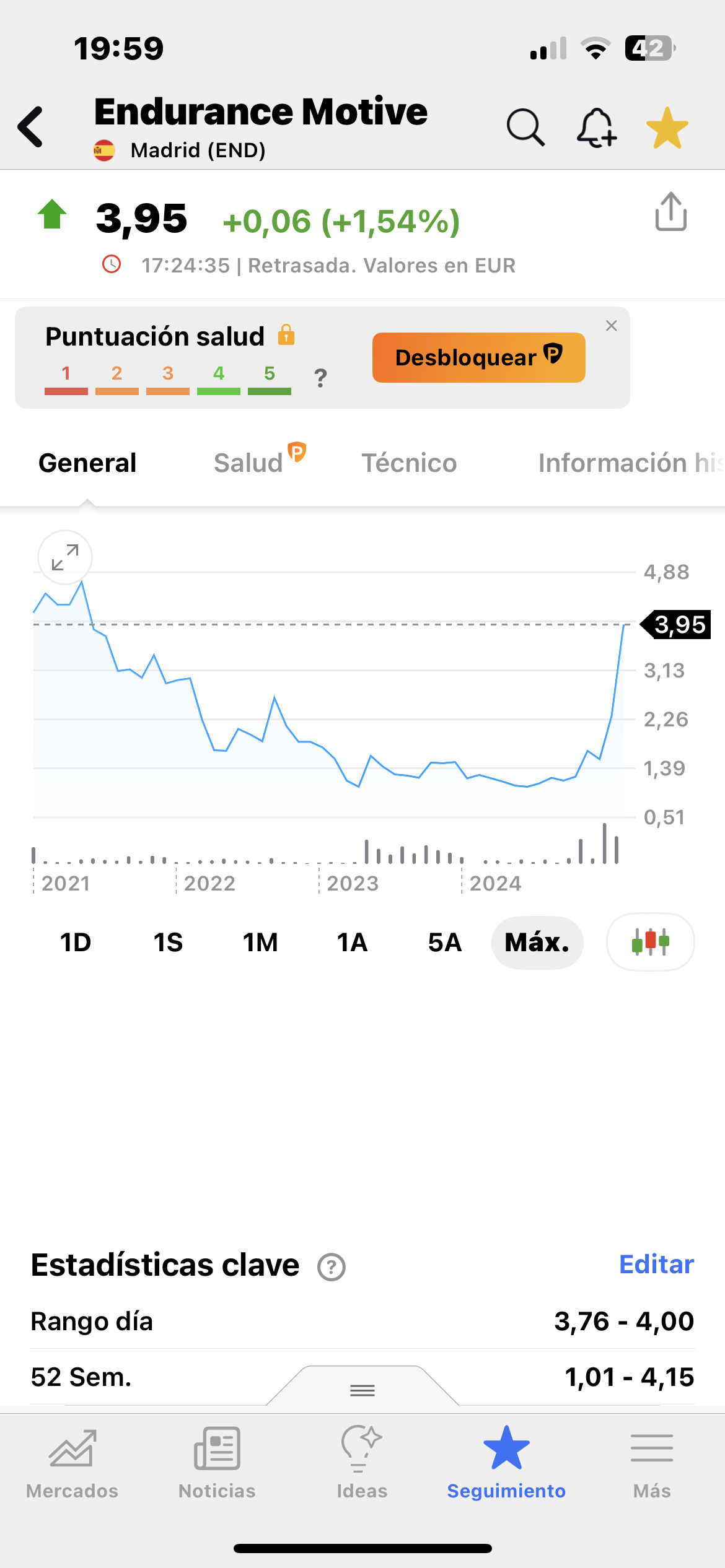Go back with the top-left arrow
Viewport: 725px width, 1568px height.
tap(30, 127)
